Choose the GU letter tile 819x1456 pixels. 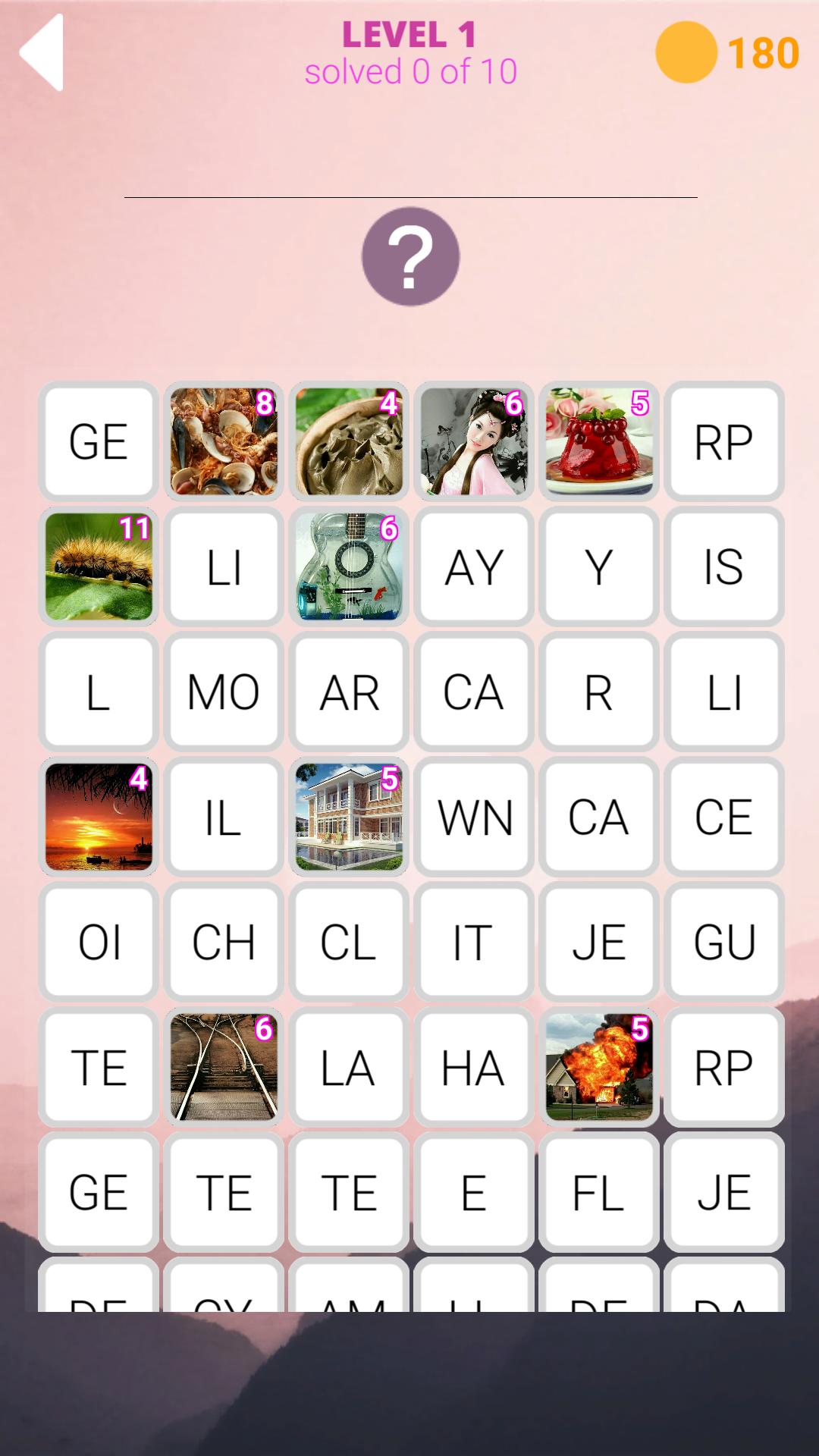(x=724, y=942)
